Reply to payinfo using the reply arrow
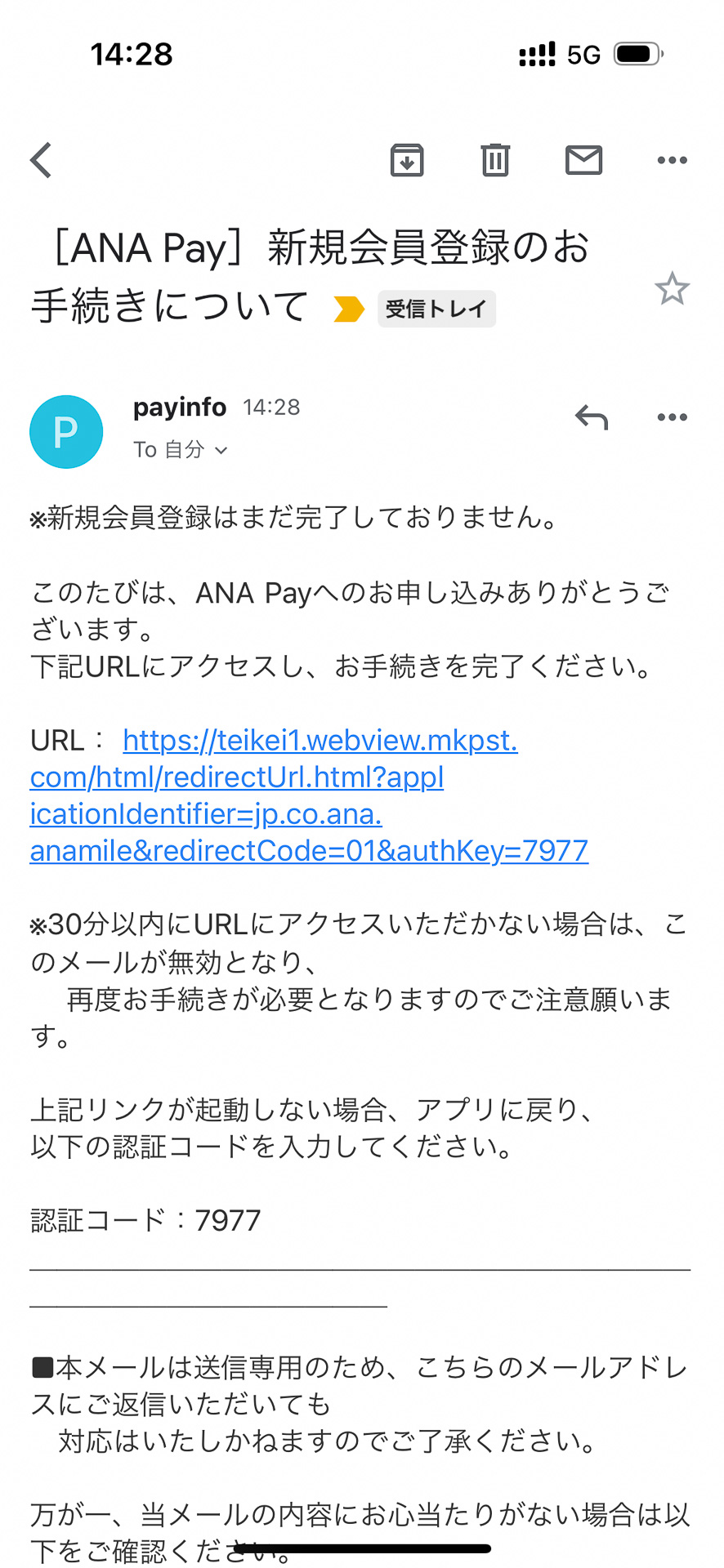724x1568 pixels. click(x=592, y=417)
